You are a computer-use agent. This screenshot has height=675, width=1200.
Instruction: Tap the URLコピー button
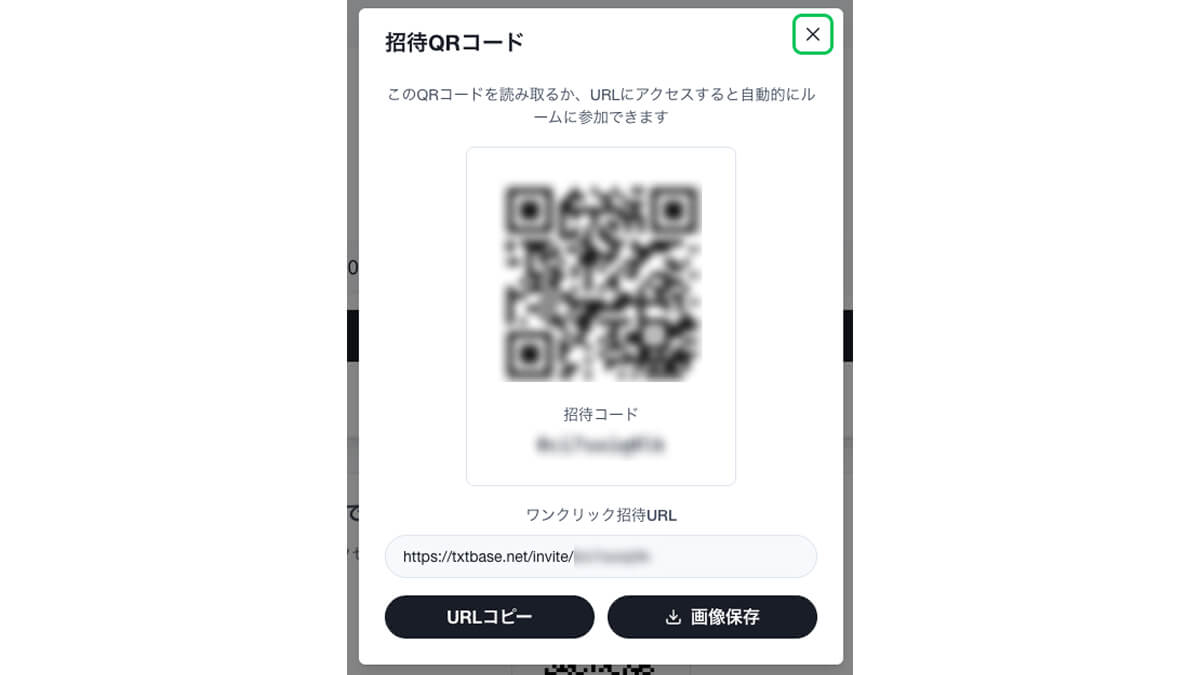click(x=489, y=617)
